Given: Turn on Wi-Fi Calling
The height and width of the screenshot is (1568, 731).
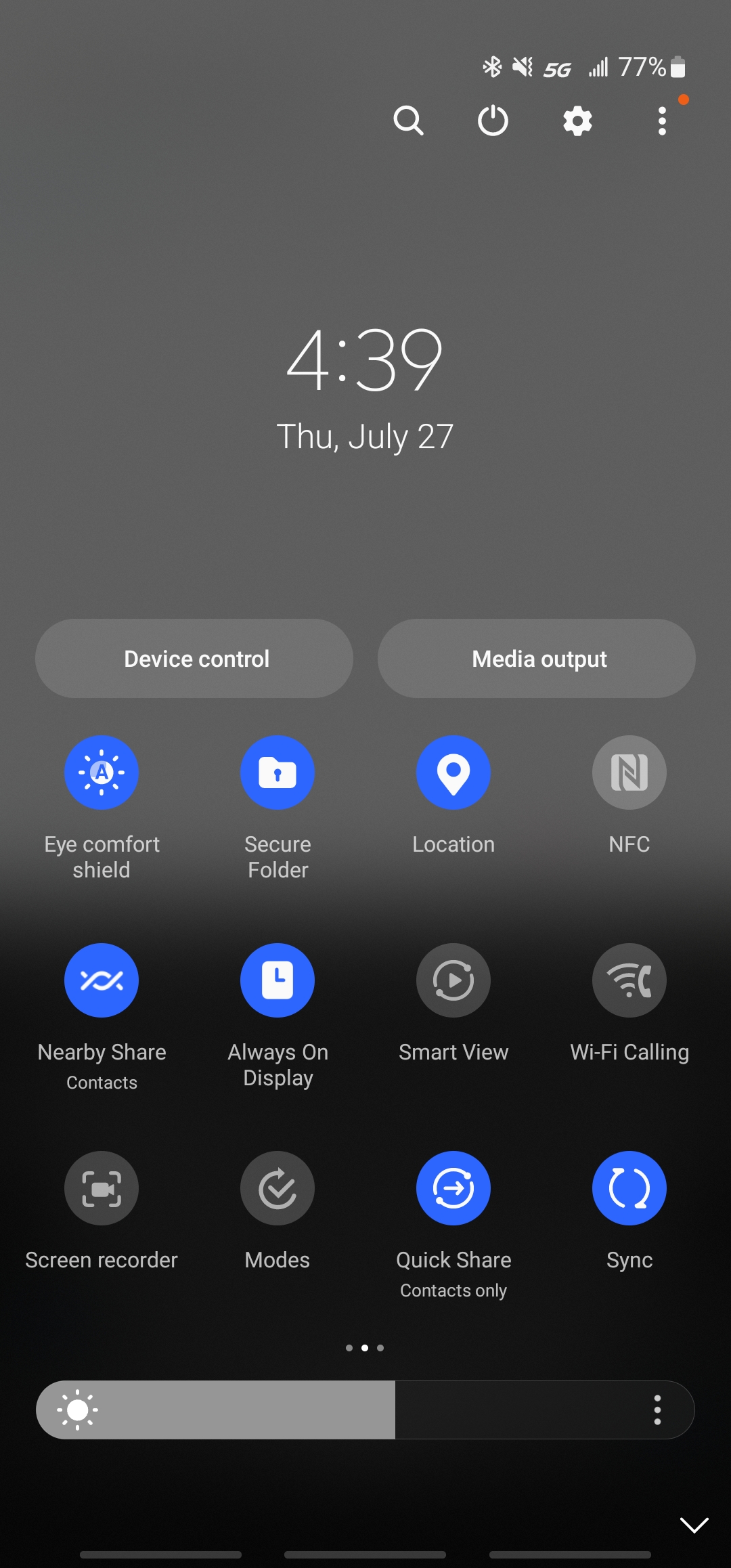Looking at the screenshot, I should 629,980.
